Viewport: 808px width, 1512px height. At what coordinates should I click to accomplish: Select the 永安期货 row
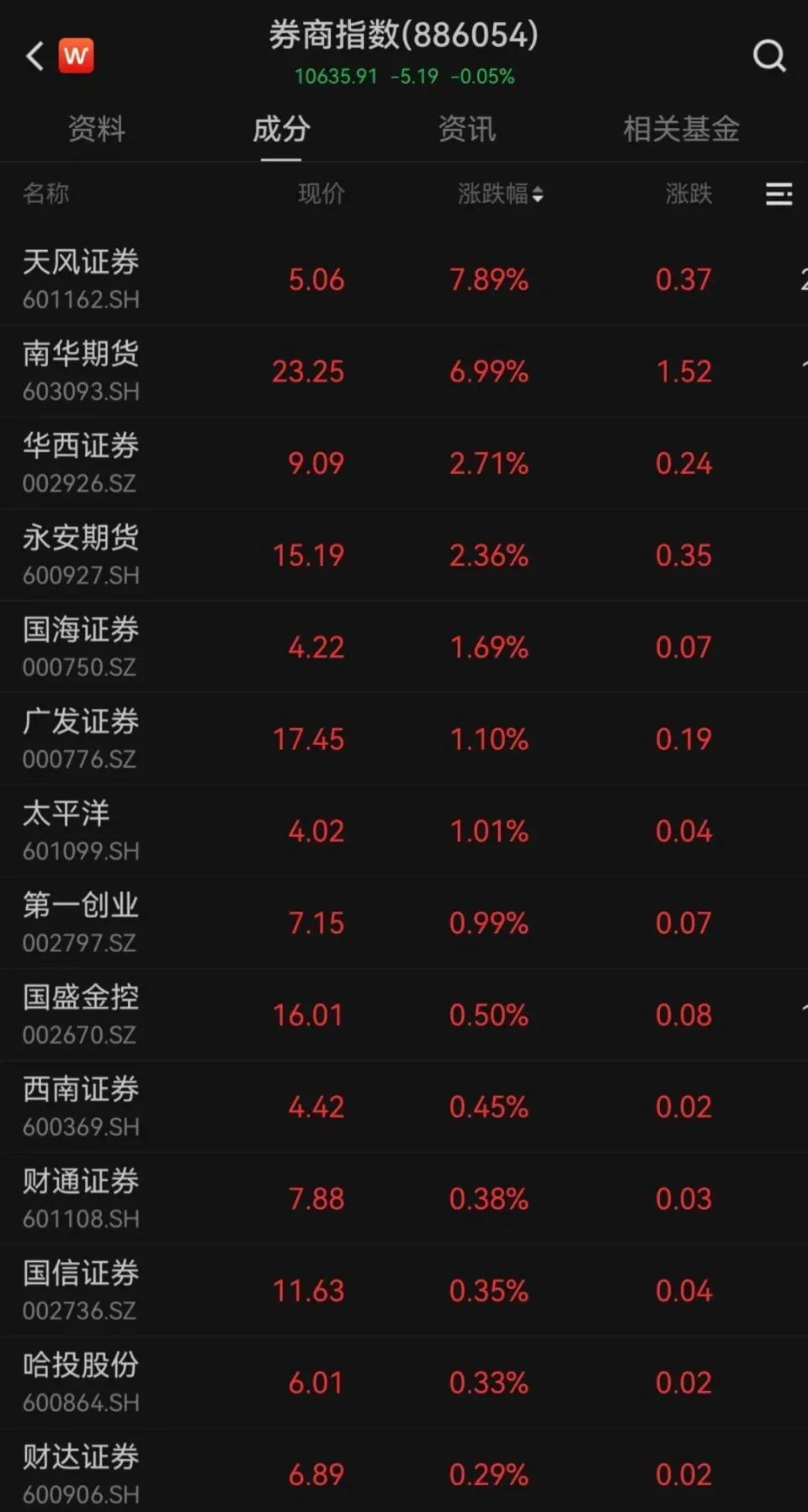404,555
